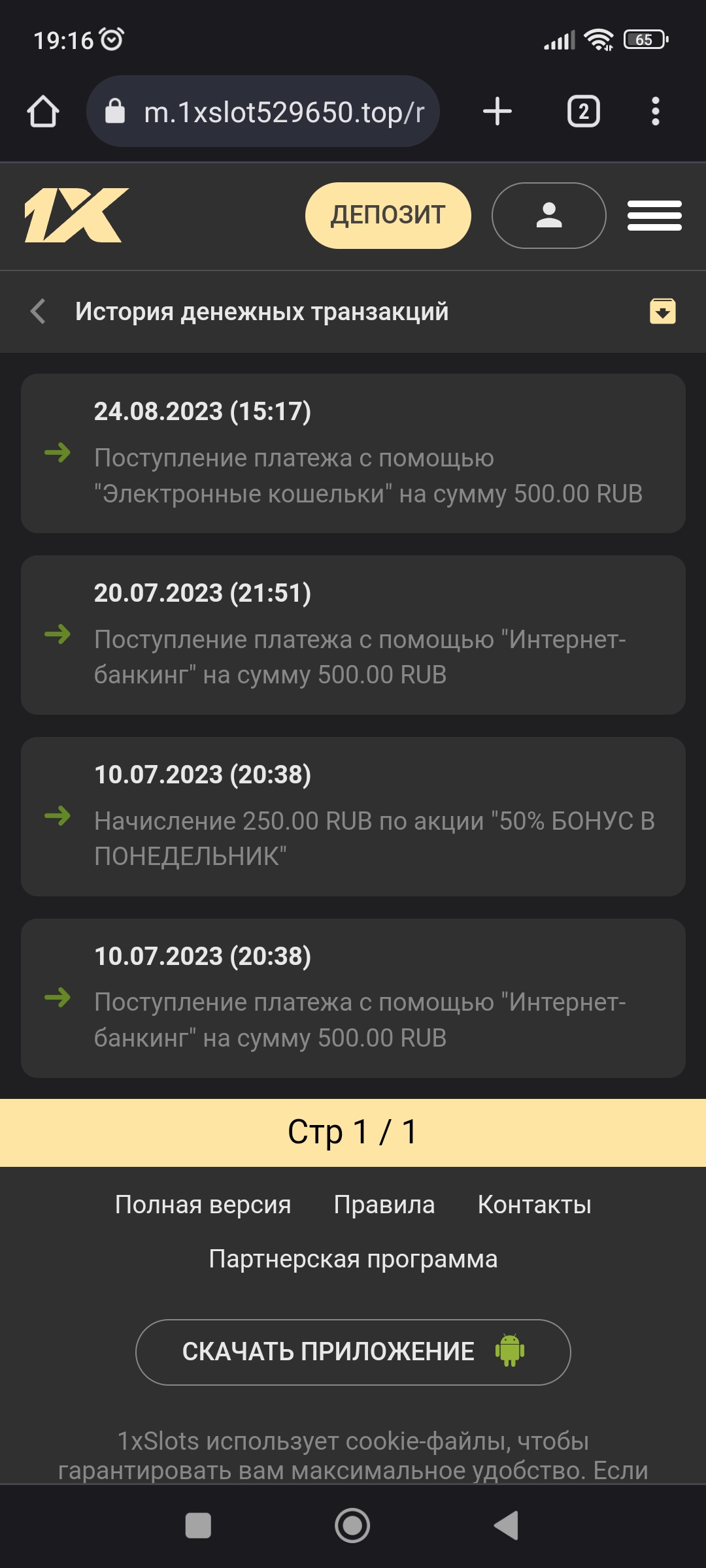Open the Контакты link
This screenshot has width=706, height=1568.
point(534,1205)
